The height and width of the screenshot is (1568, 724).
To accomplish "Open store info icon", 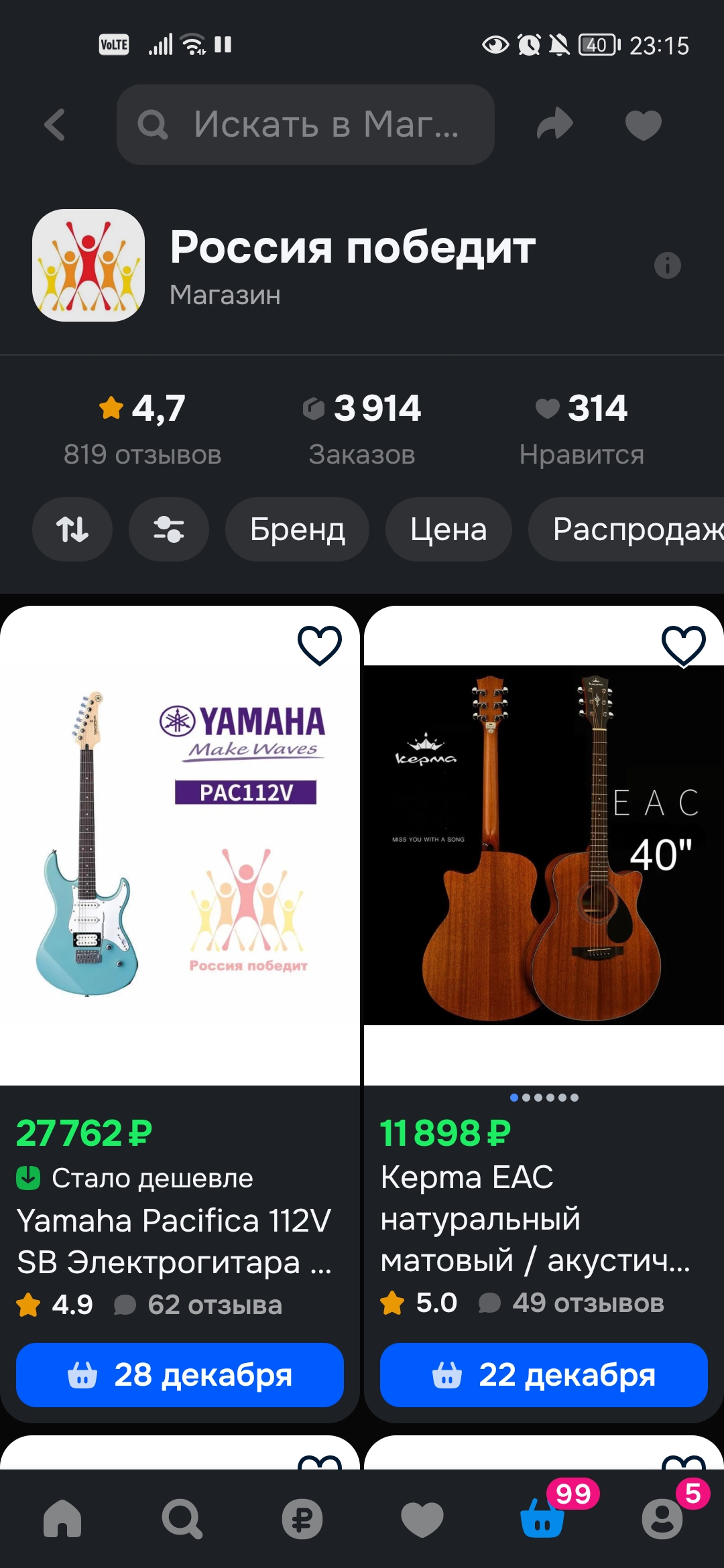I will tap(667, 265).
